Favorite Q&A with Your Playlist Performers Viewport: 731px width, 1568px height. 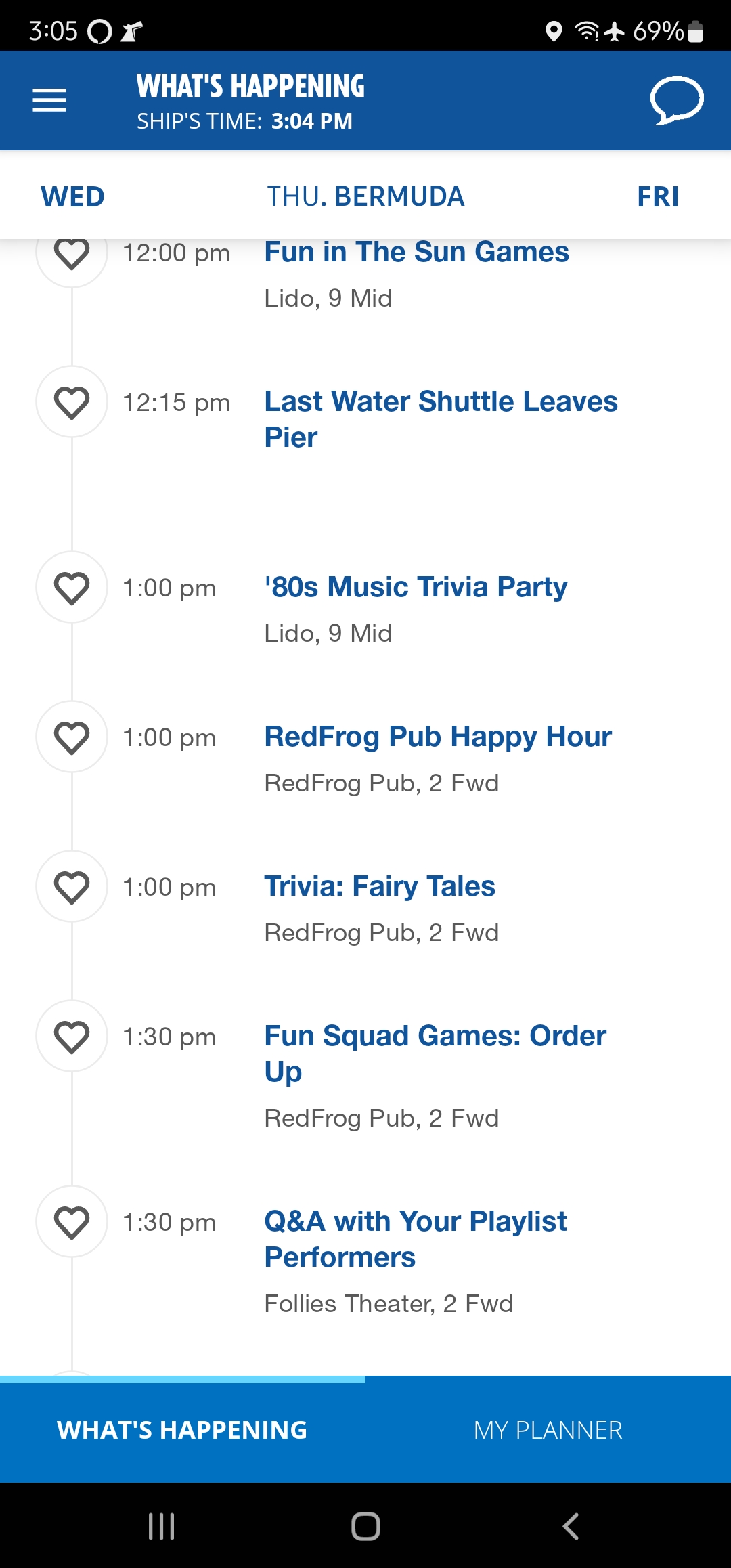72,1221
